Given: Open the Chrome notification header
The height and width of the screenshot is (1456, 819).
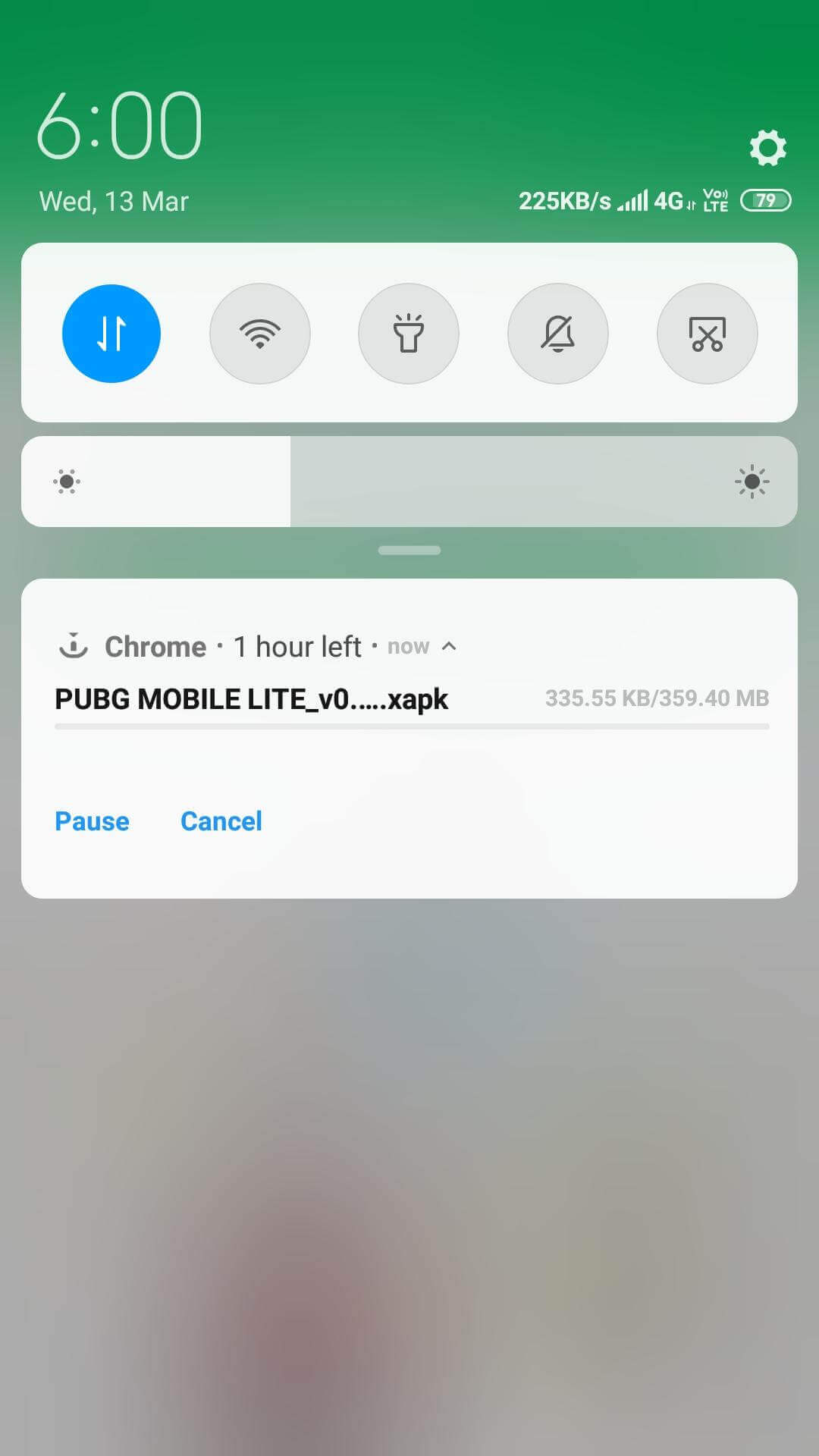Looking at the screenshot, I should (154, 646).
